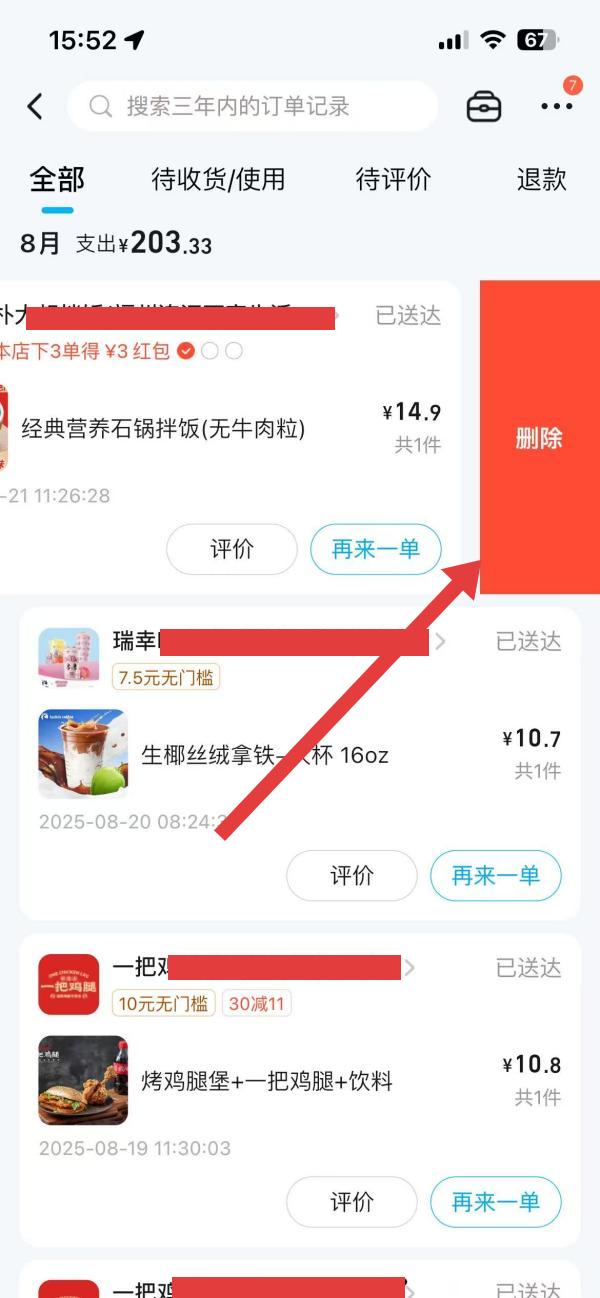Viewport: 600px width, 1298px height.
Task: Delete the swiped order with 删除
Action: pyautogui.click(x=539, y=438)
